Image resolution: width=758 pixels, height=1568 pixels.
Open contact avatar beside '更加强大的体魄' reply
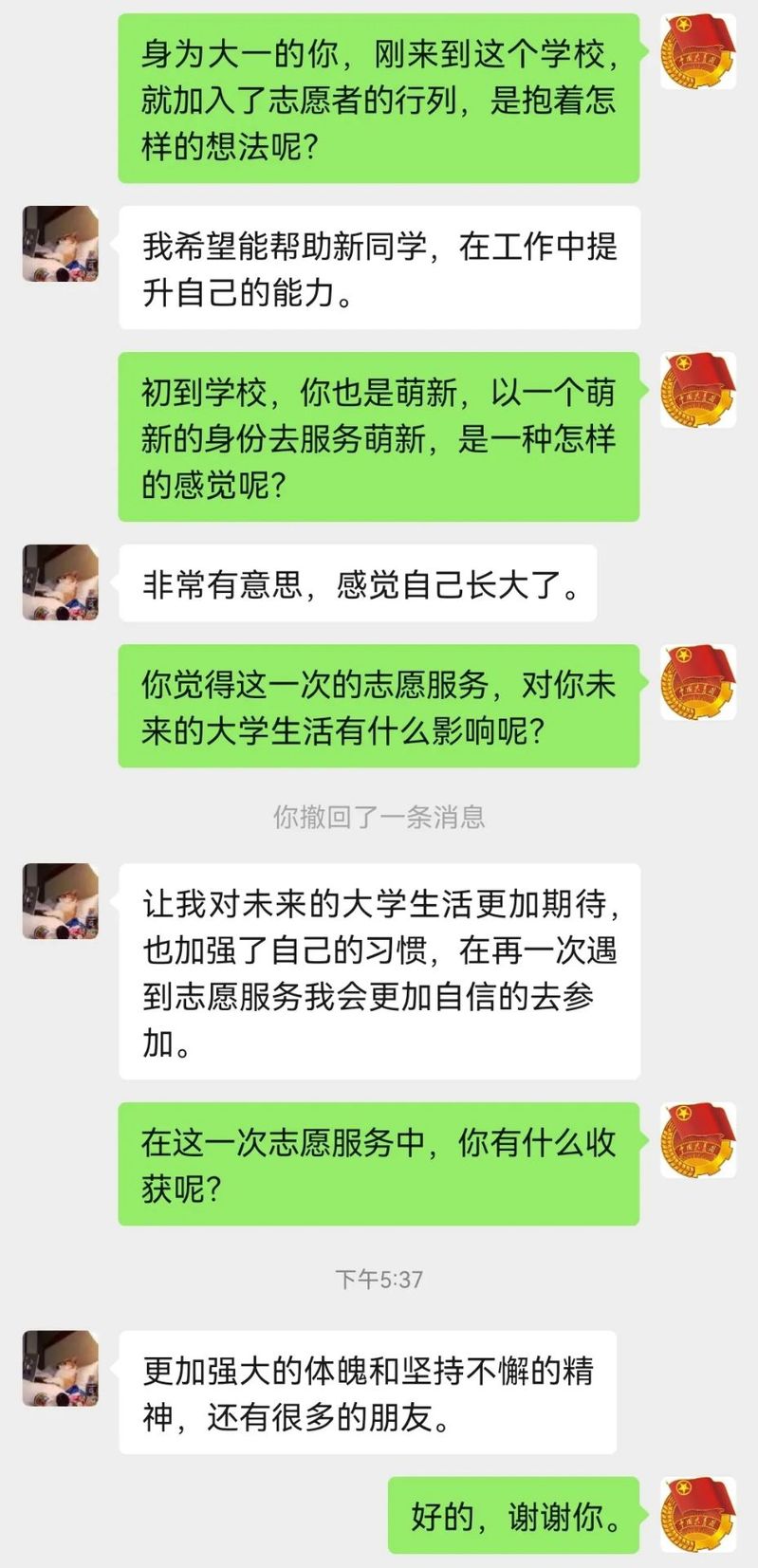pos(61,1368)
